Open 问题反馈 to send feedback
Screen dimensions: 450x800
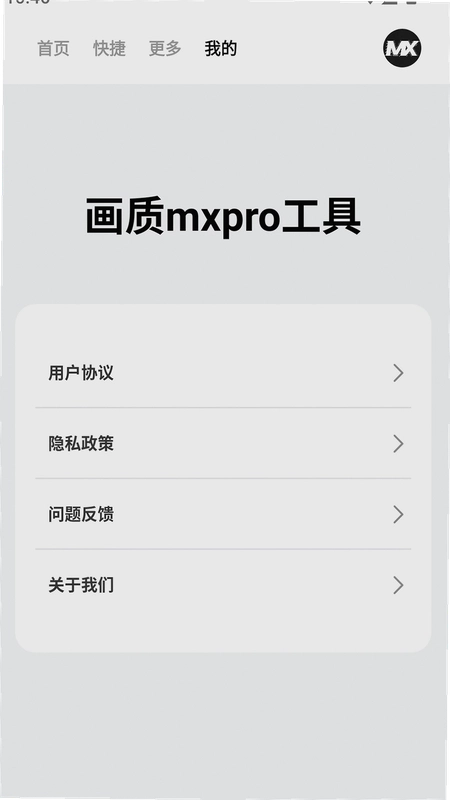223,514
